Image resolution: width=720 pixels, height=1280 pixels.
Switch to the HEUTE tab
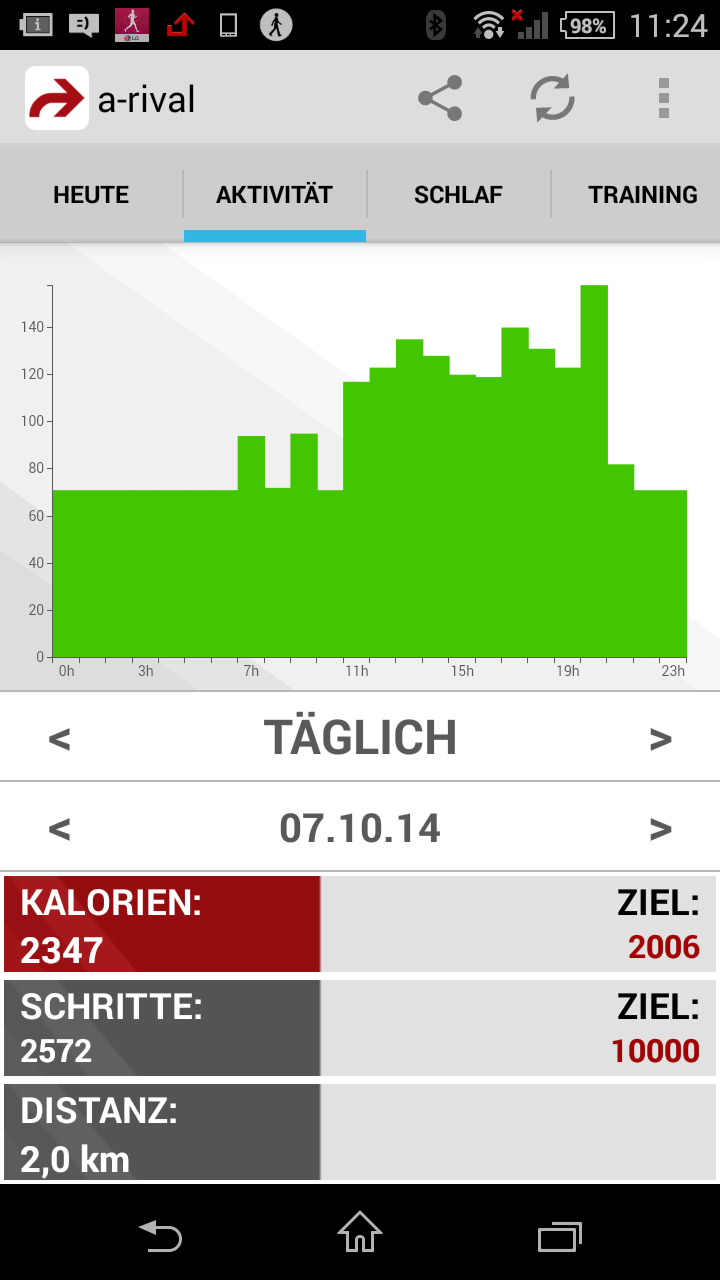(x=91, y=195)
